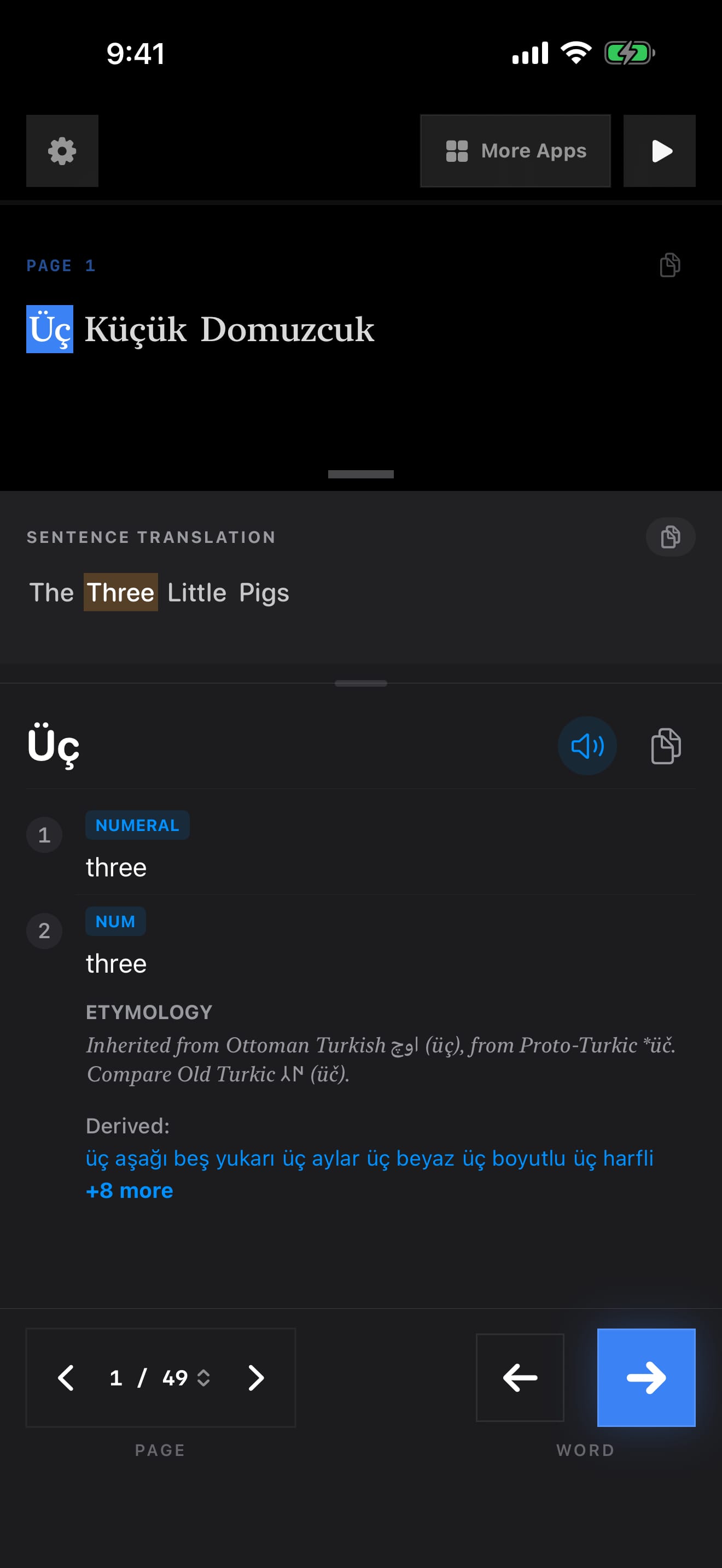Image resolution: width=722 pixels, height=1568 pixels.
Task: Advance to the next word
Action: [646, 1377]
